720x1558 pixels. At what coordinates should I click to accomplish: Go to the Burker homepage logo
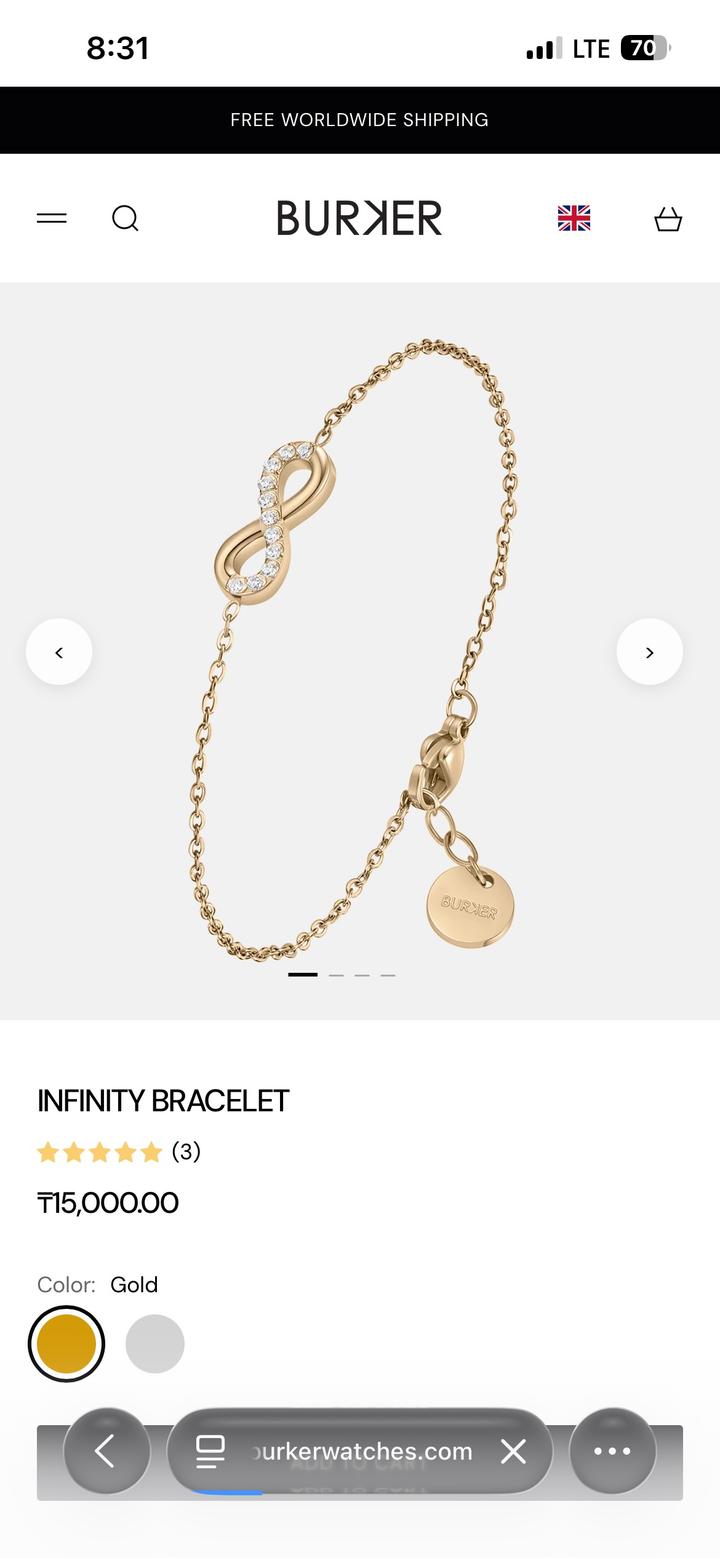coord(359,218)
